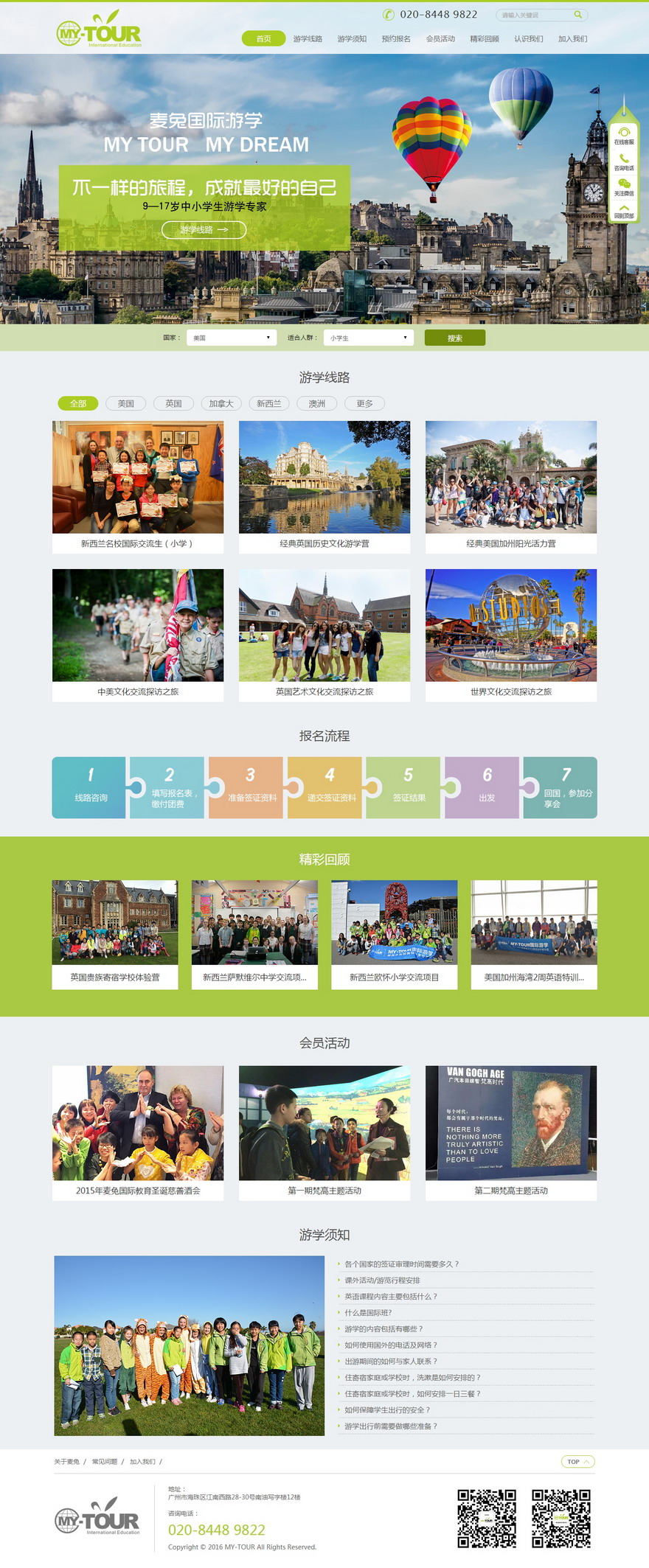The image size is (649, 1568).
Task: Open the question 什么是国际班？
Action: pyautogui.click(x=368, y=1313)
